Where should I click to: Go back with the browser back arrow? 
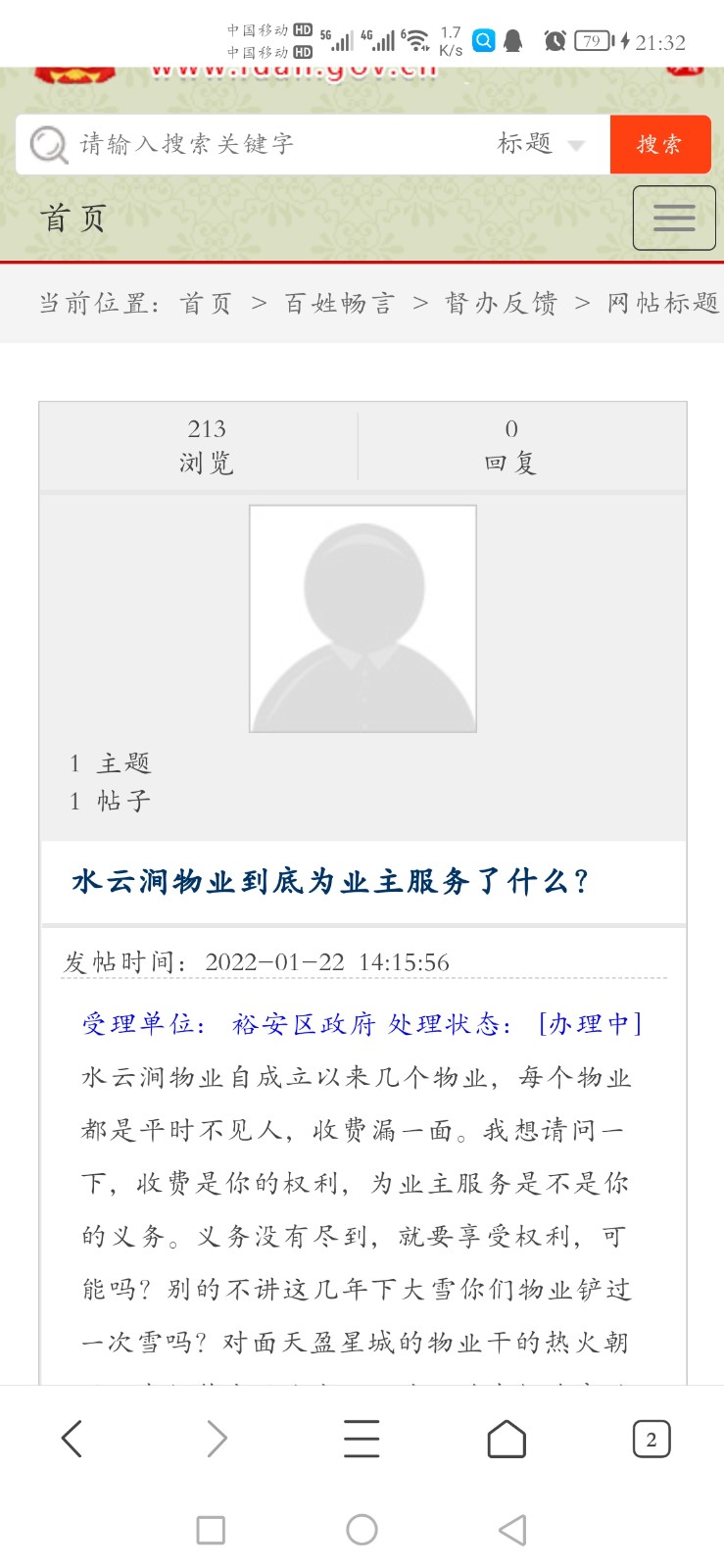(72, 1439)
